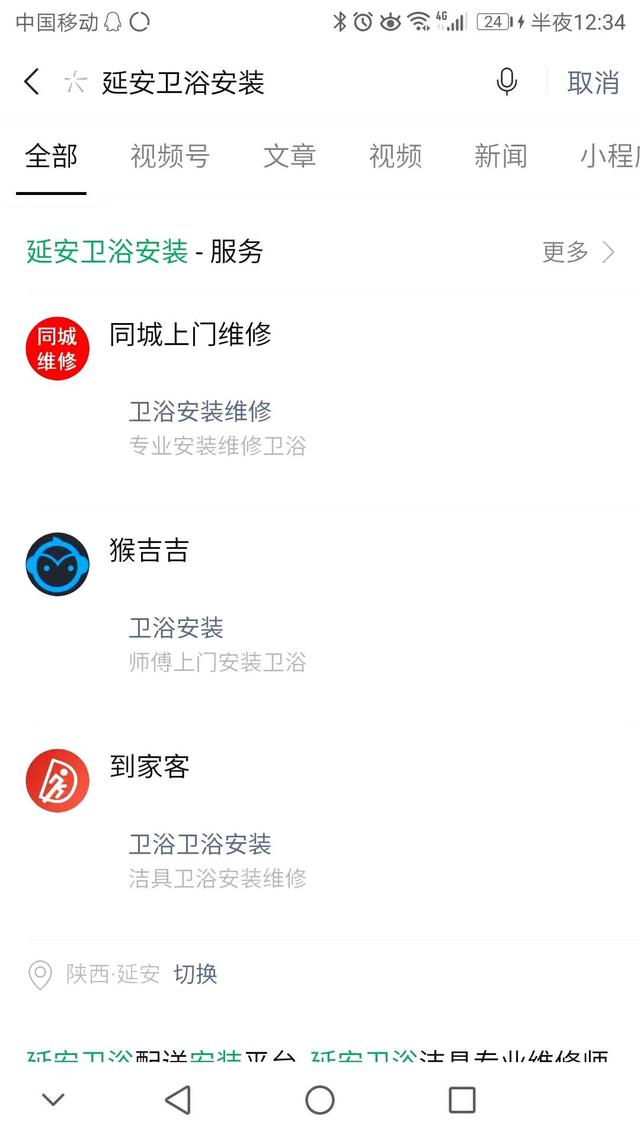Image resolution: width=640 pixels, height=1138 pixels.
Task: Select the 全部 tab
Action: (x=51, y=156)
